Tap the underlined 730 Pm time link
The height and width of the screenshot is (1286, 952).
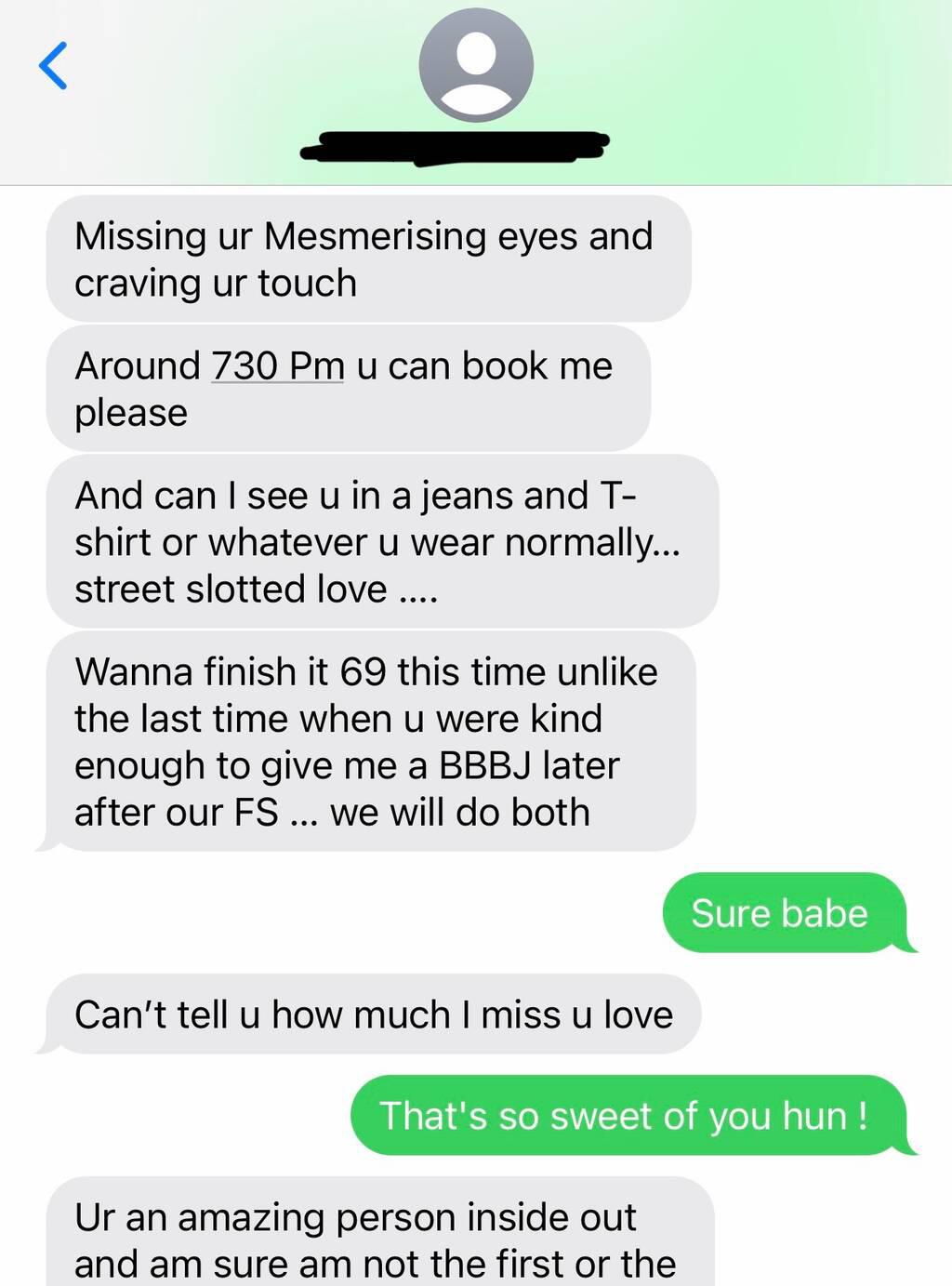[277, 366]
